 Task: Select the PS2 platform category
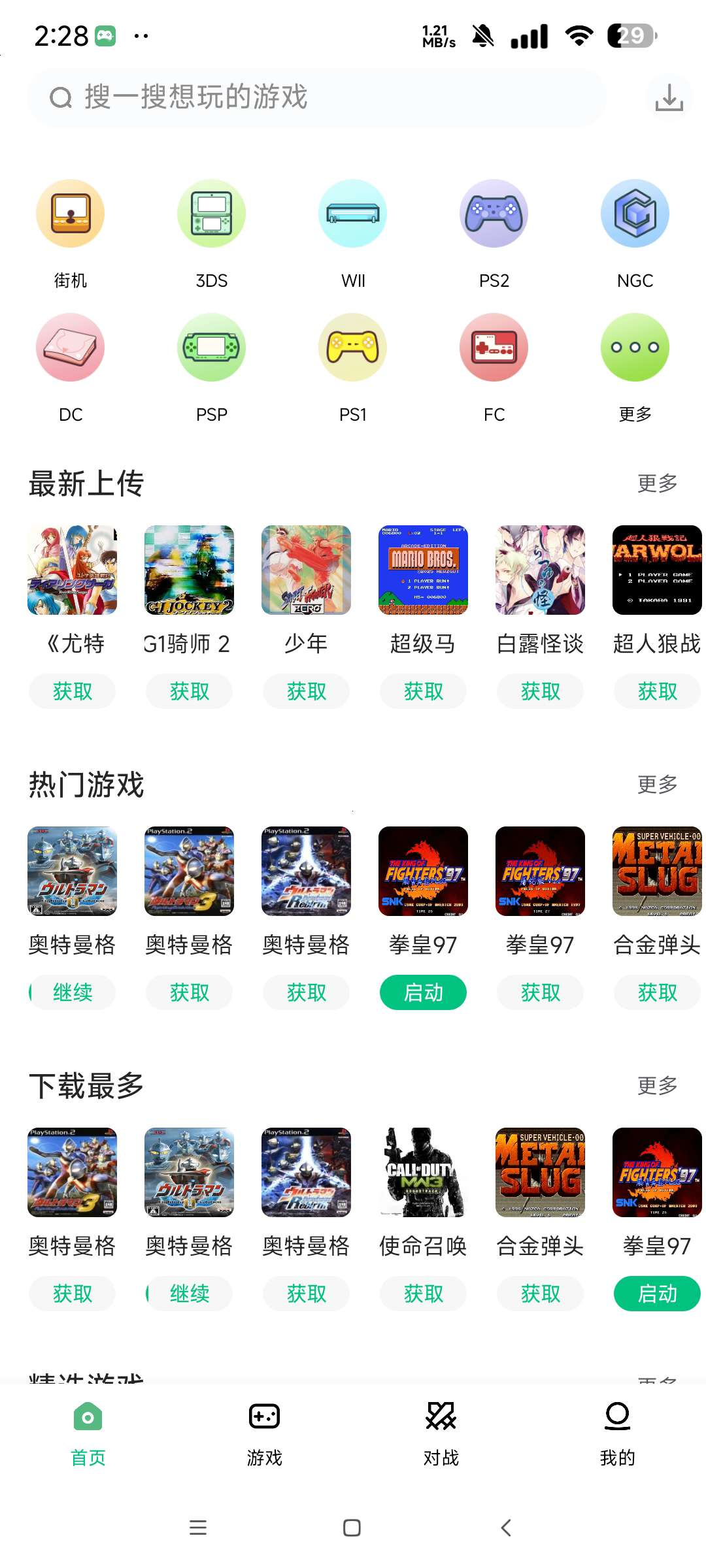(494, 214)
